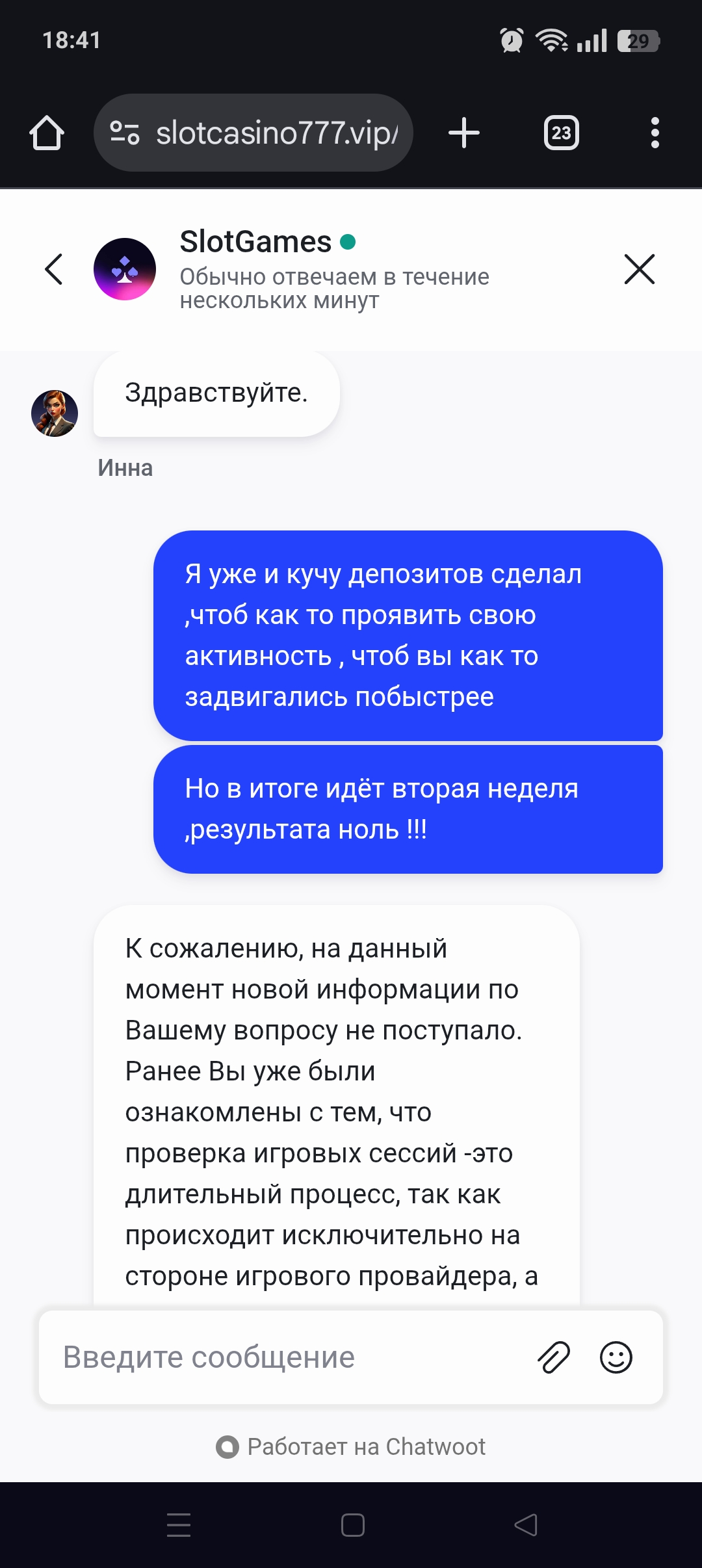The image size is (702, 1568).
Task: Go back from the SlotGames chat
Action: click(54, 269)
